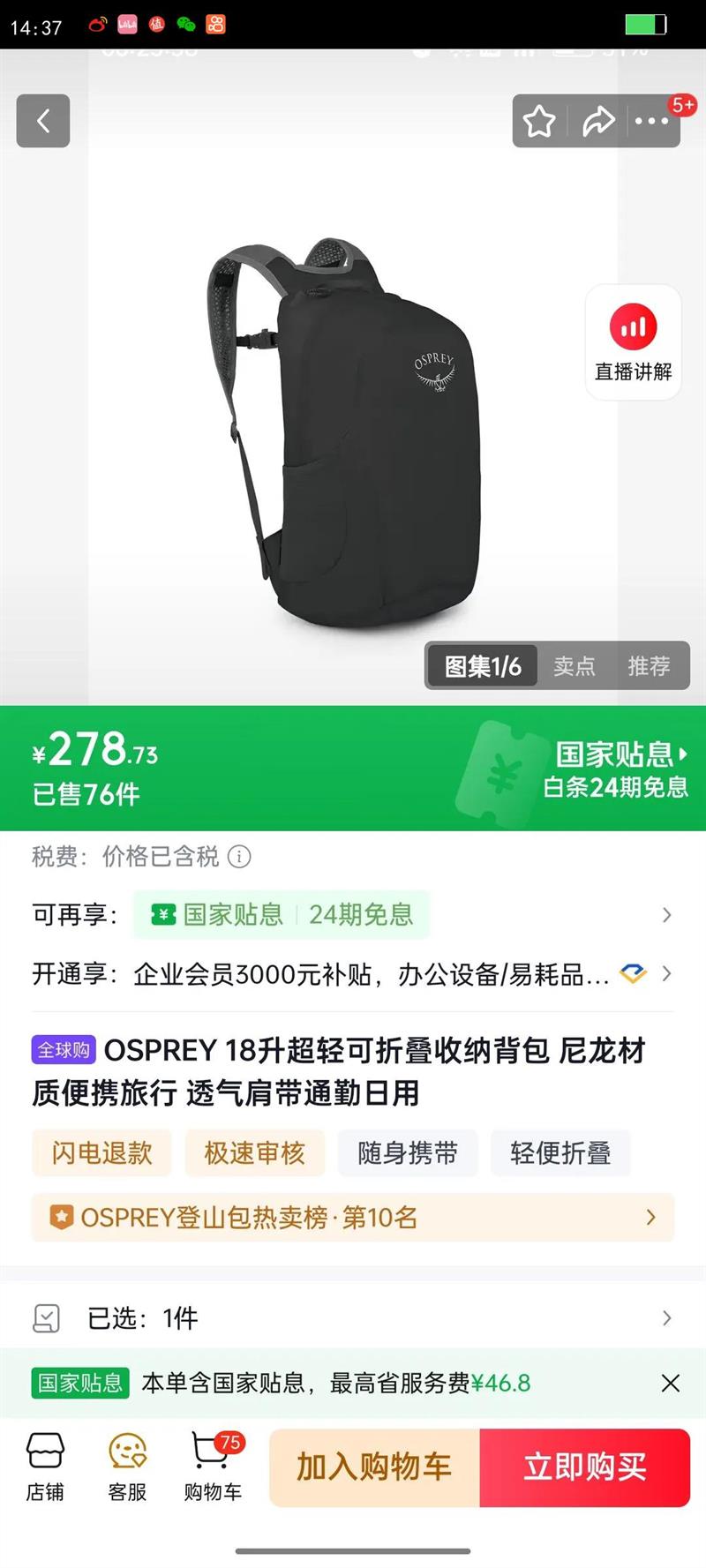Screen dimensions: 706x1568
Task: Select the 轻便折叠 feature tag
Action: [x=561, y=1152]
